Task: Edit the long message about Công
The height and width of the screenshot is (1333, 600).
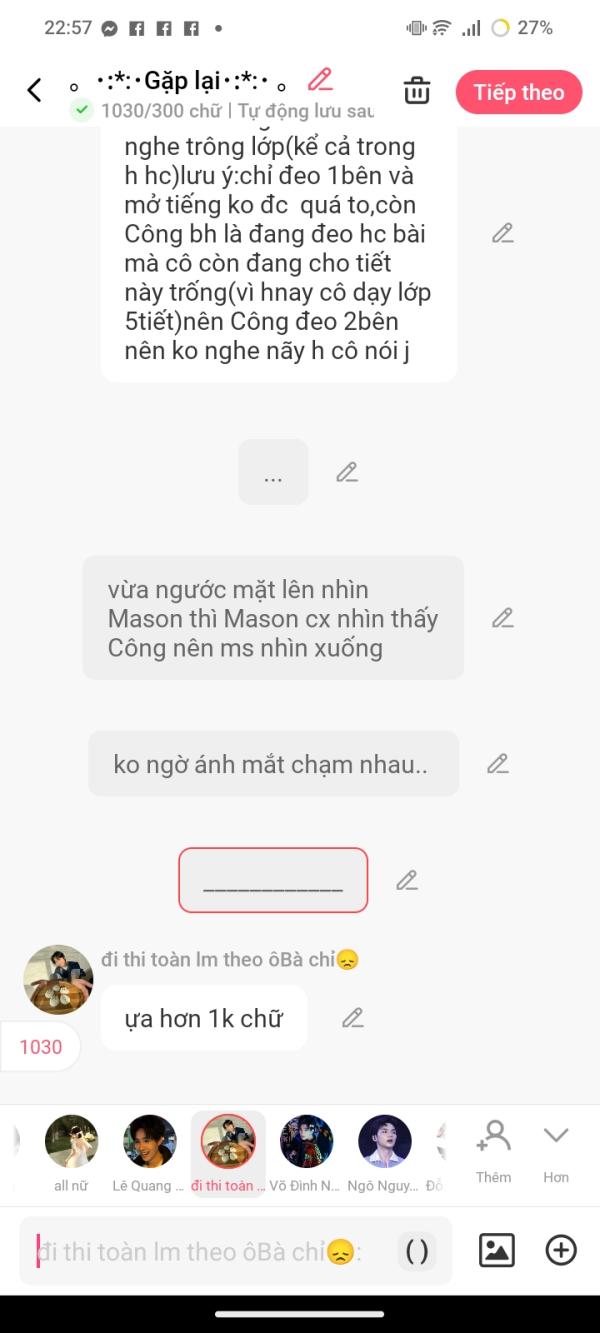Action: (502, 234)
